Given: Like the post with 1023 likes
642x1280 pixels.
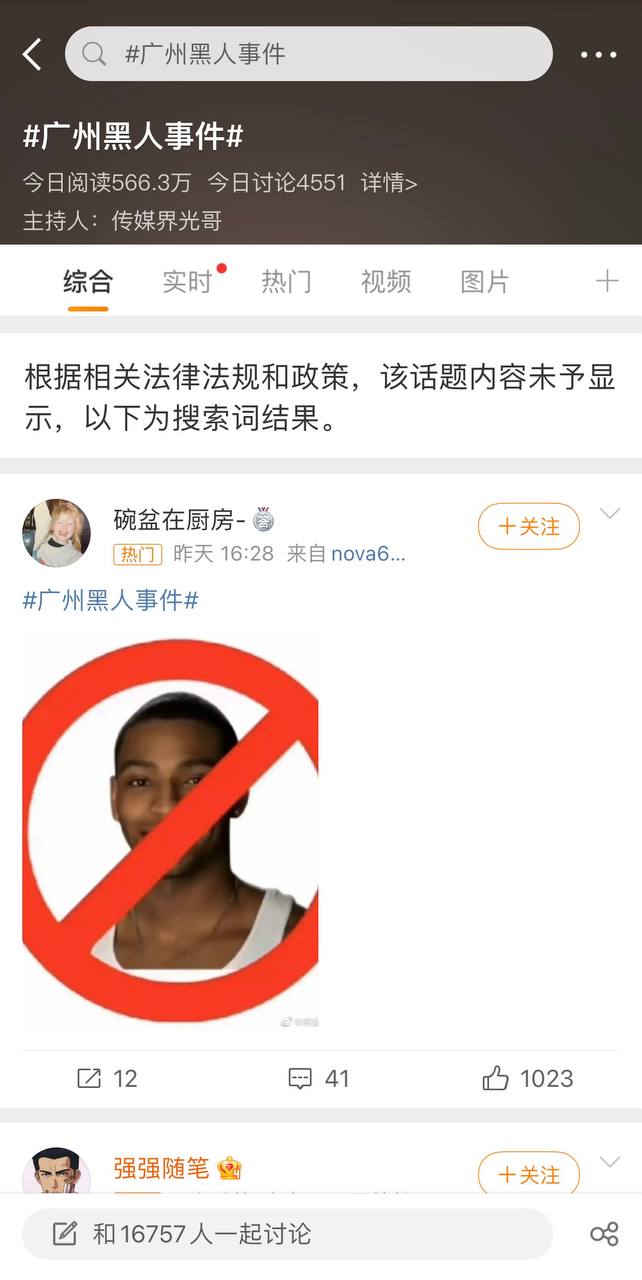Looking at the screenshot, I should click(528, 1078).
